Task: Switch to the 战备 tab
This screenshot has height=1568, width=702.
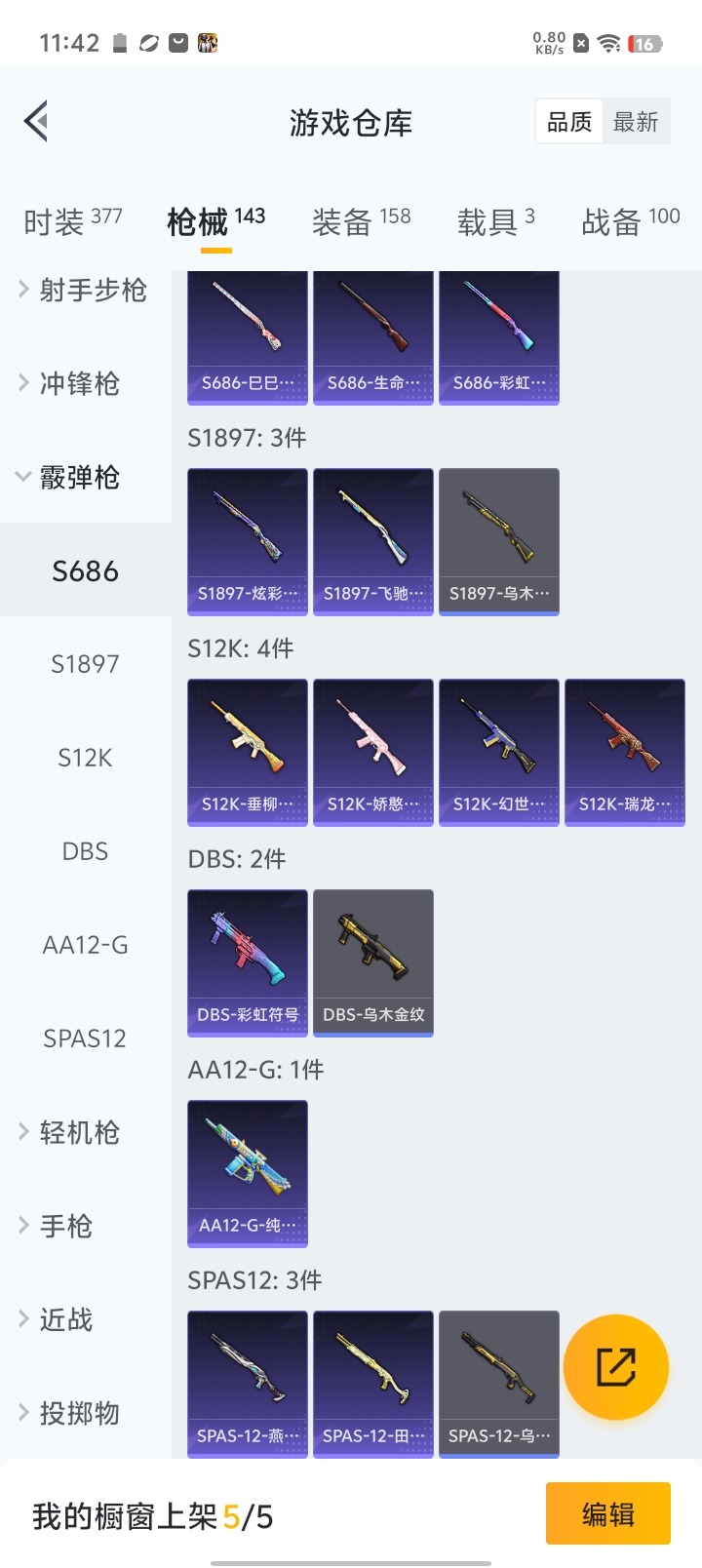Action: (x=630, y=222)
